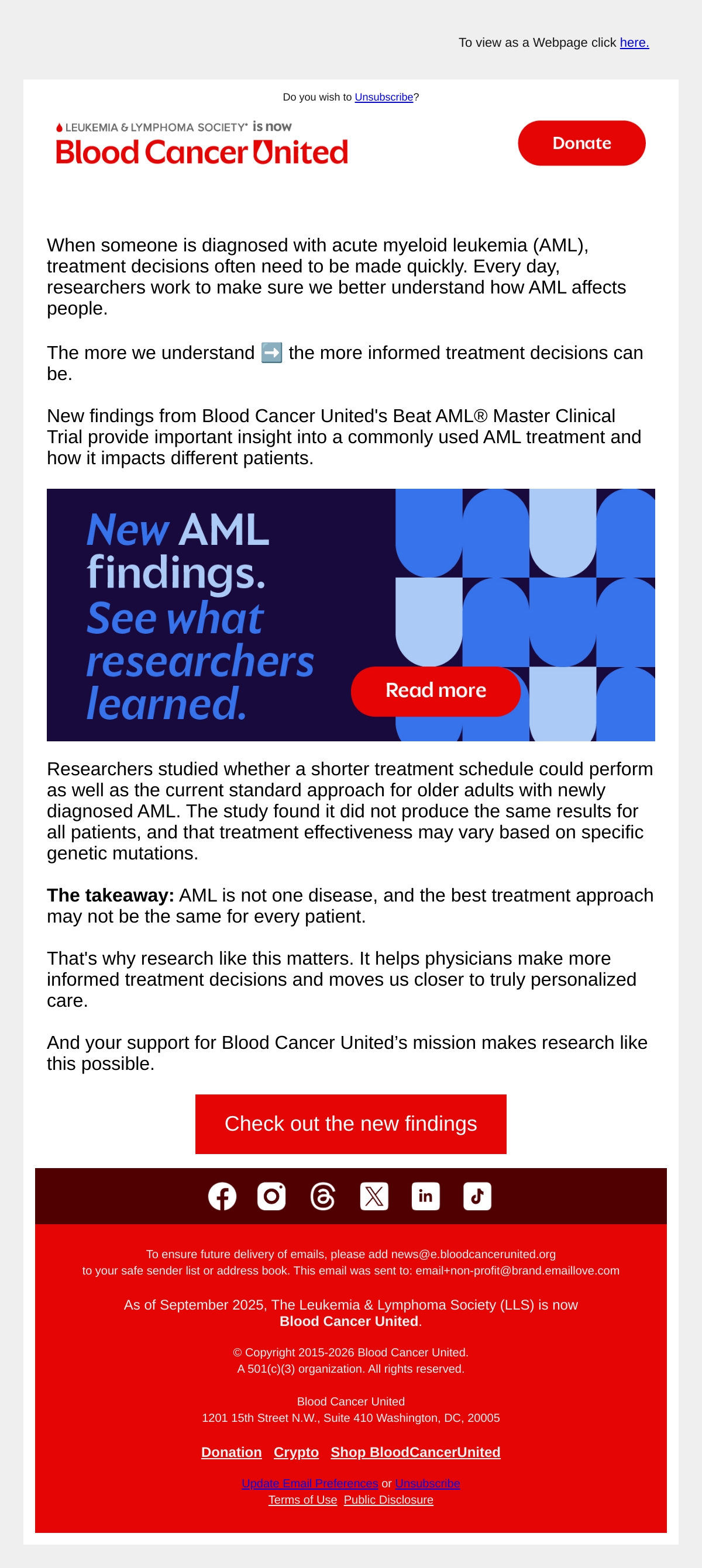Open the webpage version via 'here' link
Image resolution: width=702 pixels, height=1568 pixels.
(634, 43)
